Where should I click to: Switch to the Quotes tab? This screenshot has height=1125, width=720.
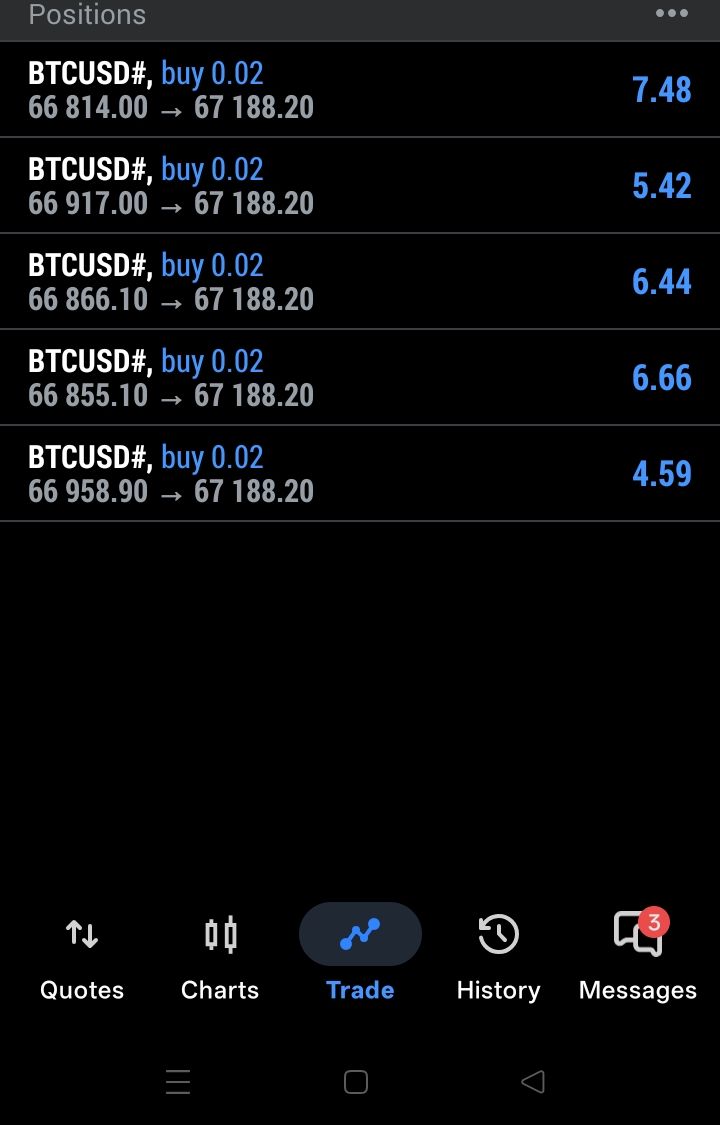(x=82, y=957)
